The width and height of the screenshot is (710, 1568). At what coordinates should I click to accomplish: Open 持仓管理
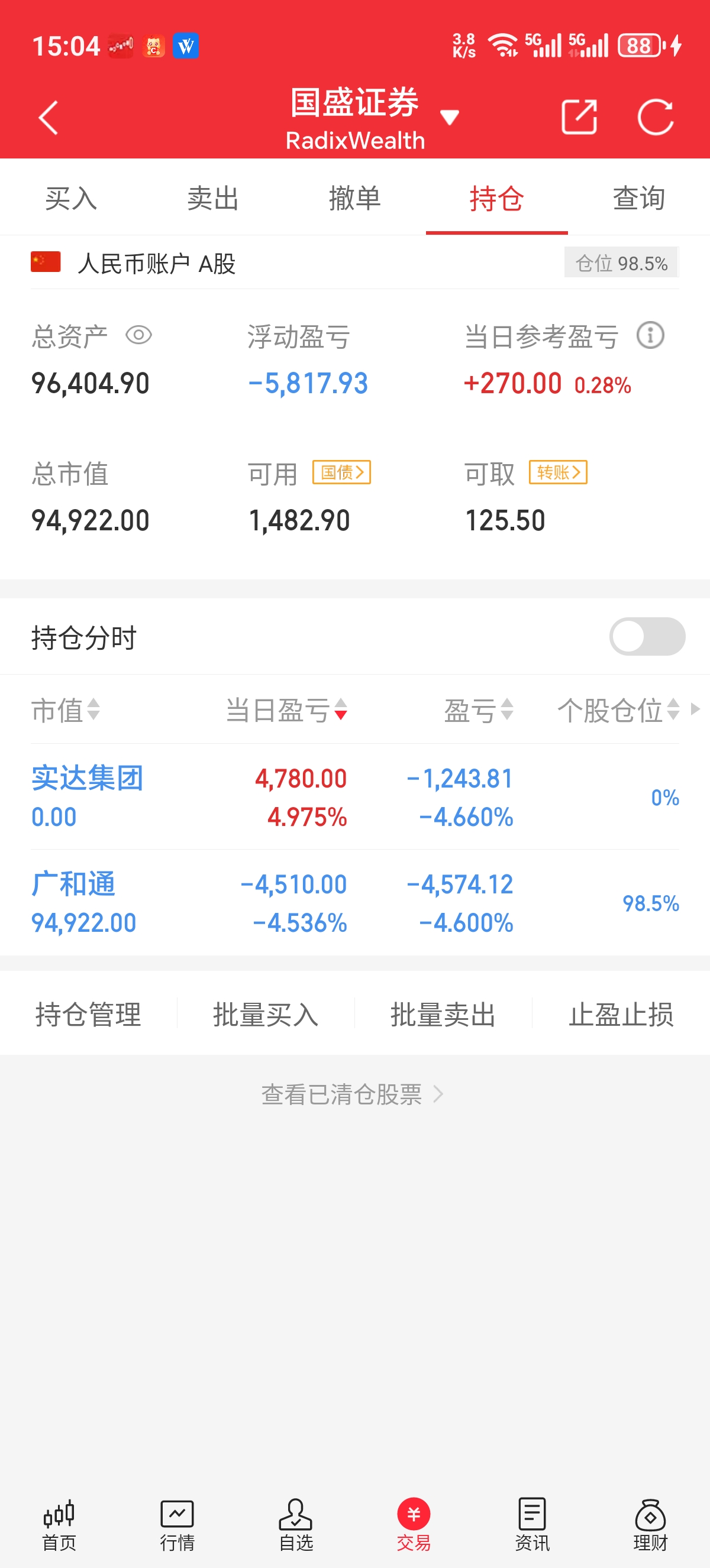click(88, 1014)
